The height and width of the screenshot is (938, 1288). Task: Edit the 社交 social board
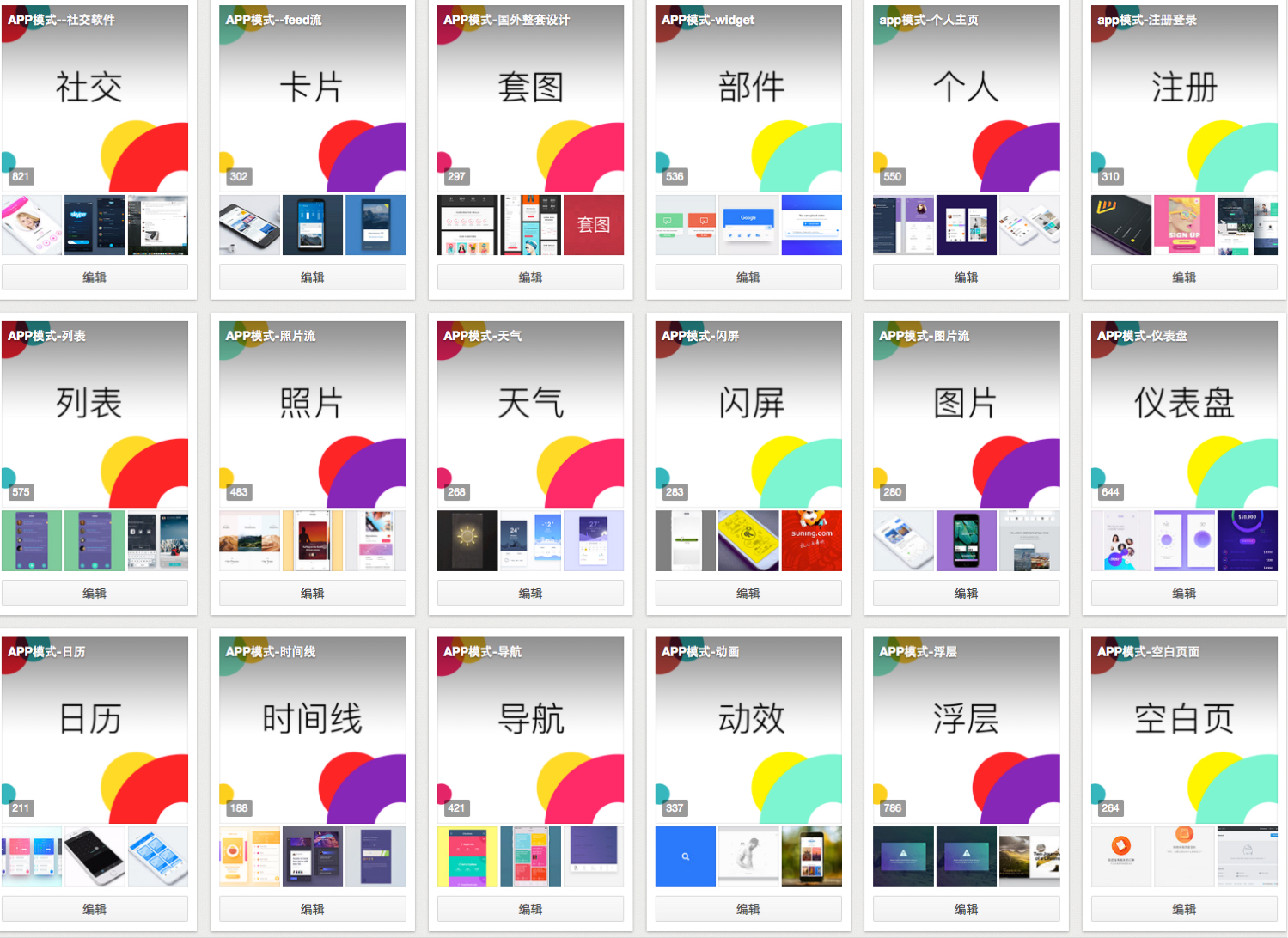95,277
